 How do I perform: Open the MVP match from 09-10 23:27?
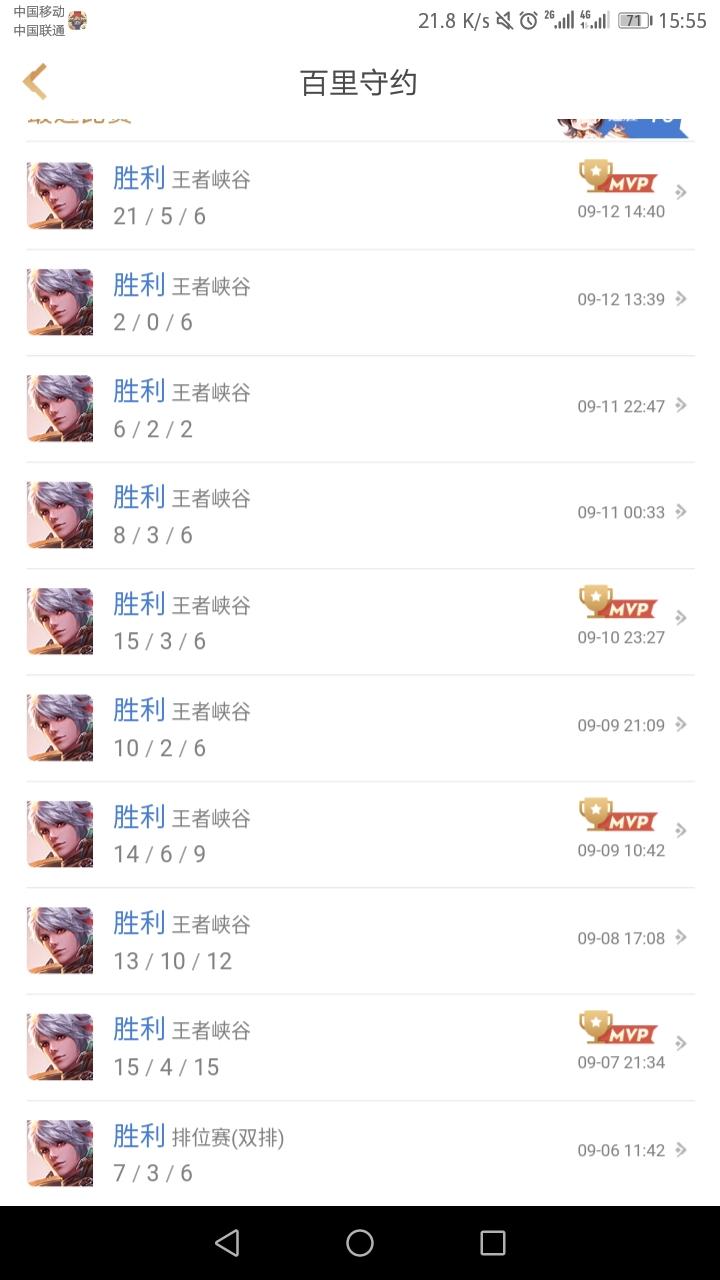(x=360, y=622)
